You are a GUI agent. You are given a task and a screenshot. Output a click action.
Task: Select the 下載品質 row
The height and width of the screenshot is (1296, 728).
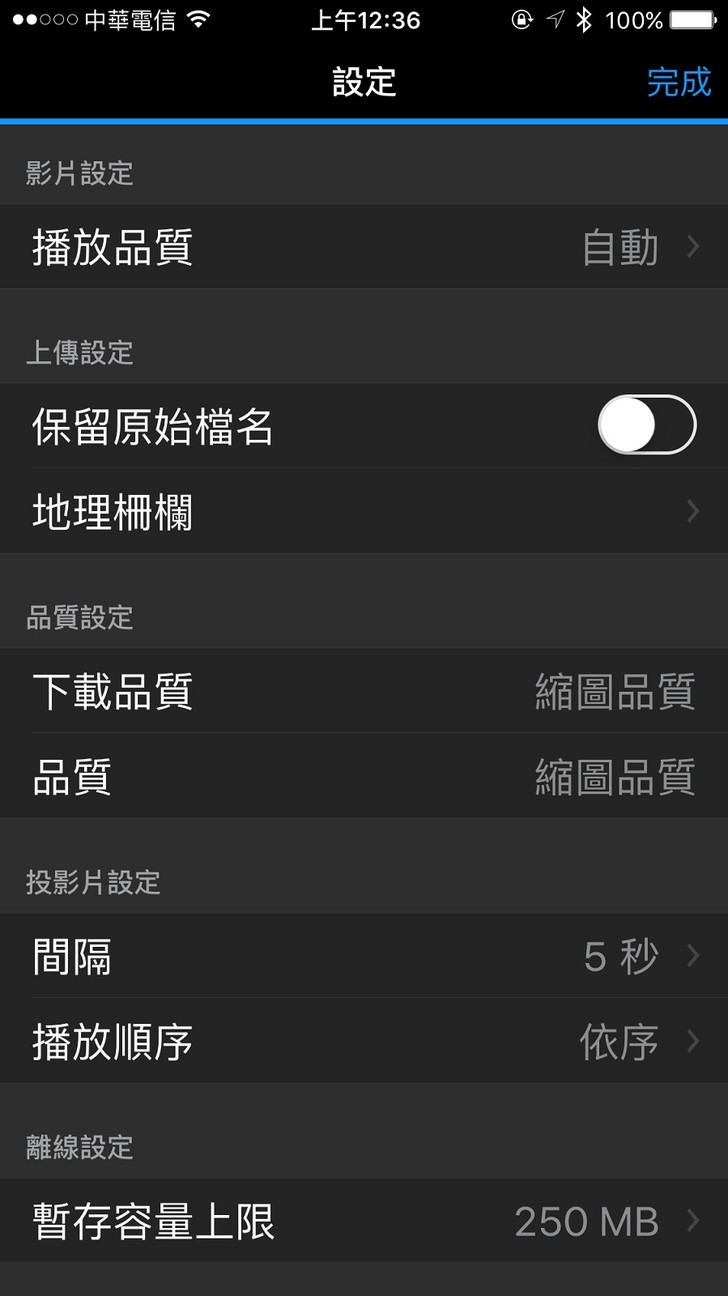tap(364, 691)
